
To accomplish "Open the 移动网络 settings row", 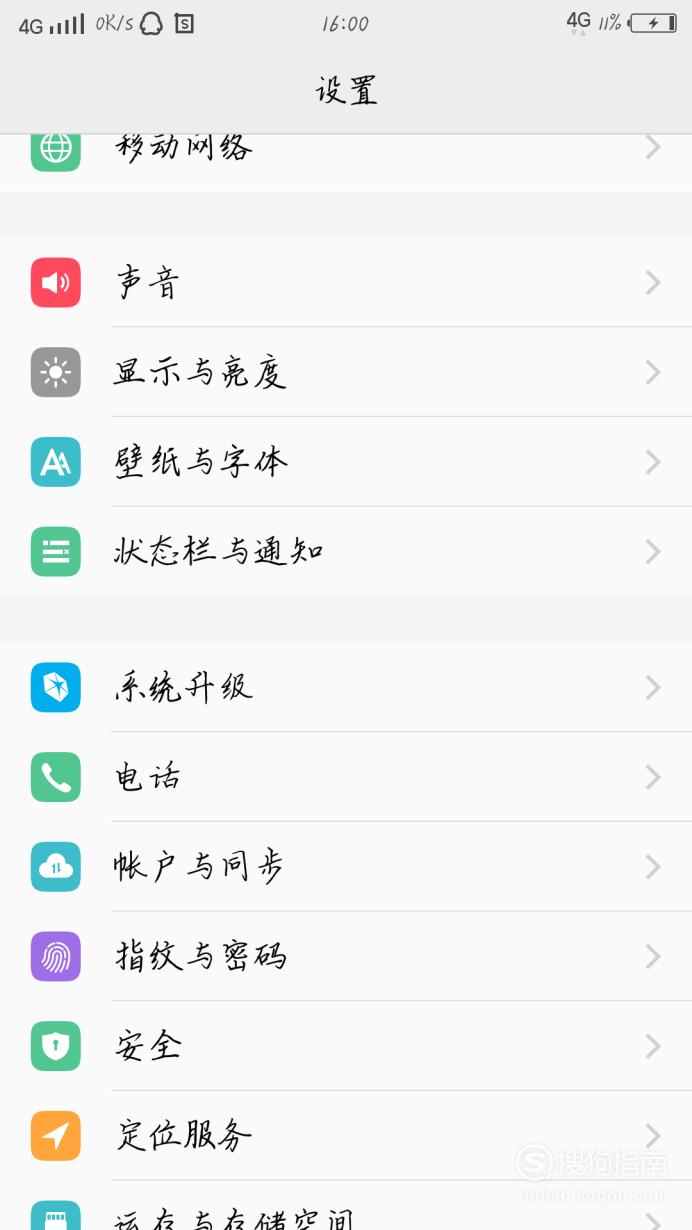I will 346,162.
